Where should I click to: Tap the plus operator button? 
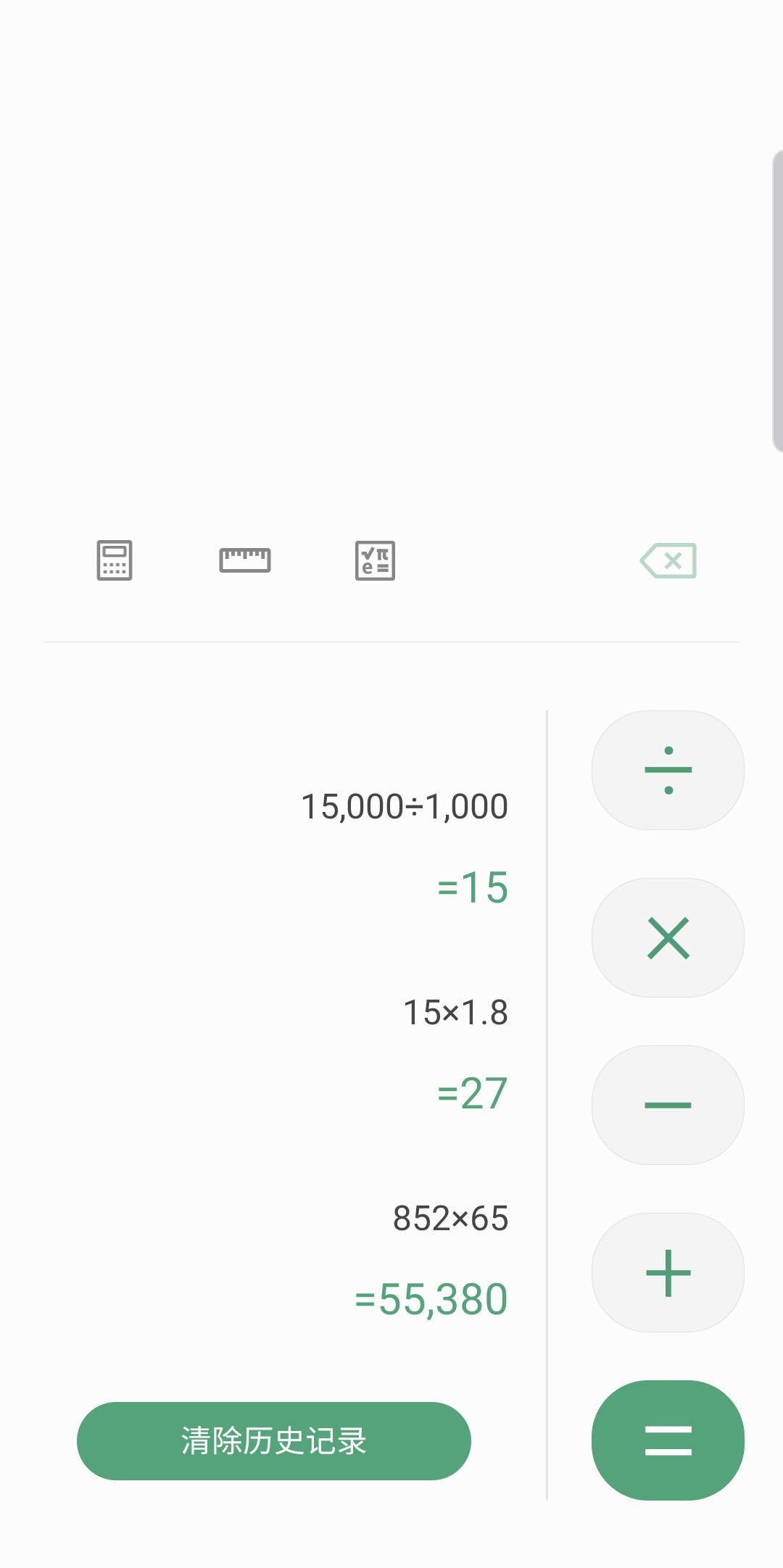[x=668, y=1272]
